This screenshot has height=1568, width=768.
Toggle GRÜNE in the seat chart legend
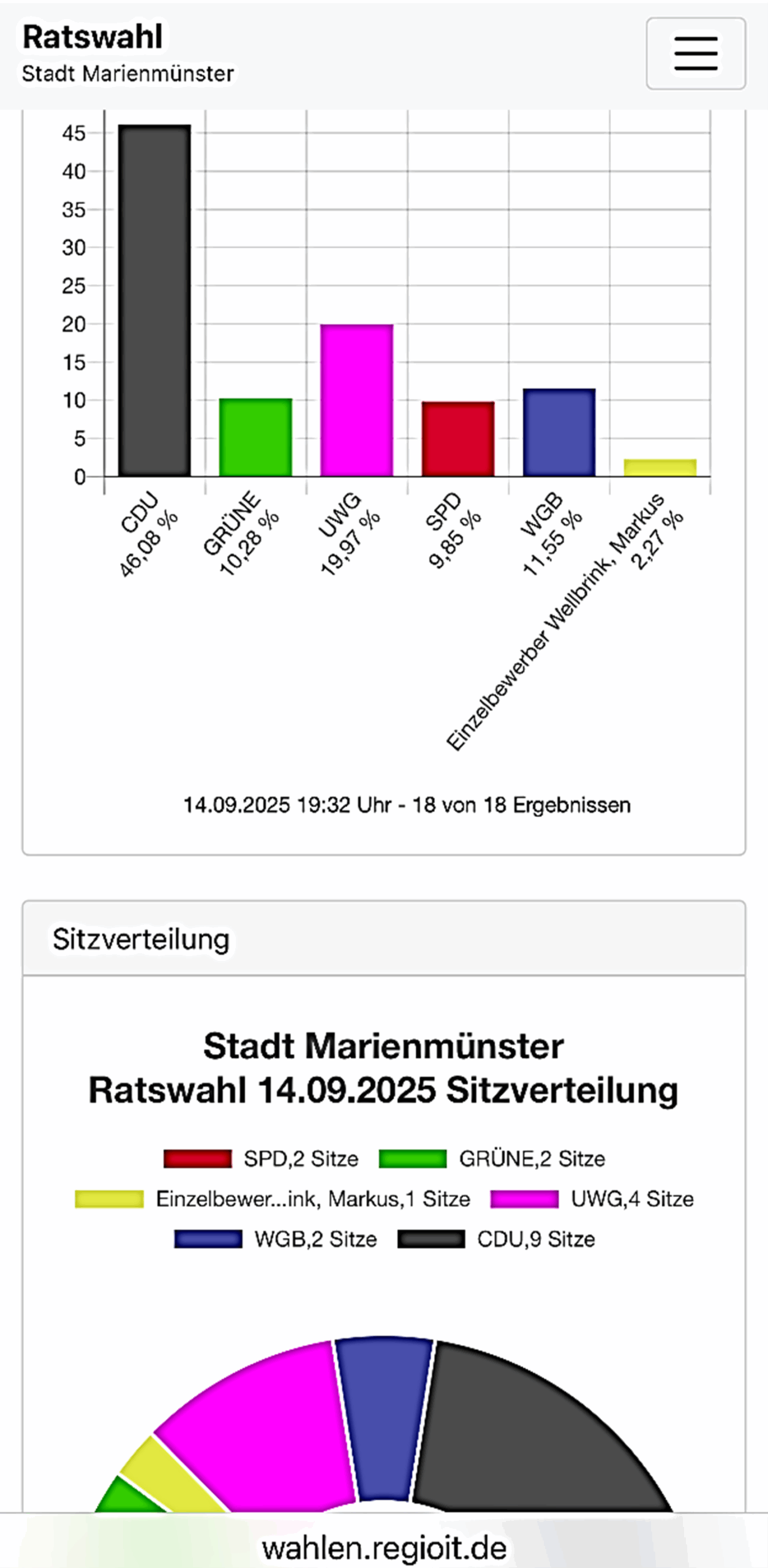click(492, 1159)
